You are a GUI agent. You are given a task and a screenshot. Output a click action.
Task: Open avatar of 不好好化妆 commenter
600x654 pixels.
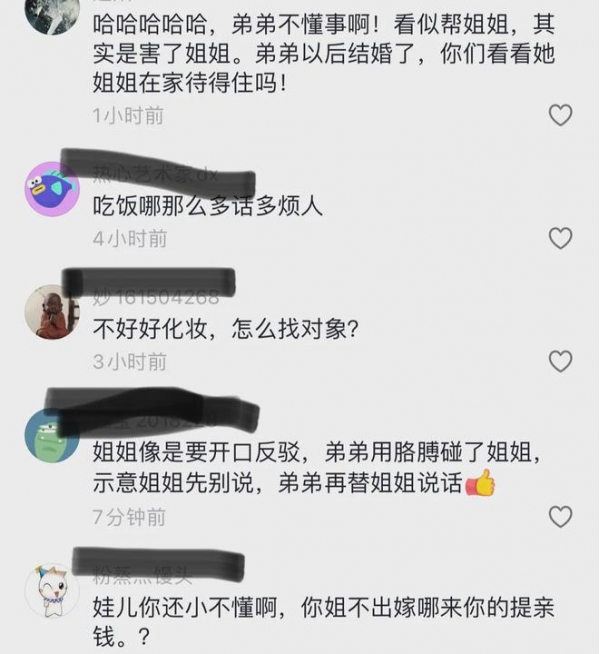[51, 311]
